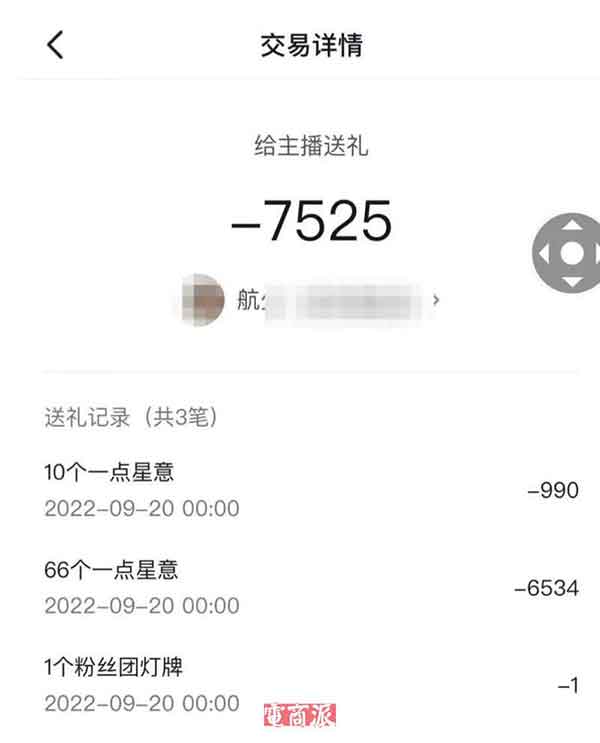600x743 pixels.
Task: Tap the floating assistive navigation button
Action: (x=569, y=253)
